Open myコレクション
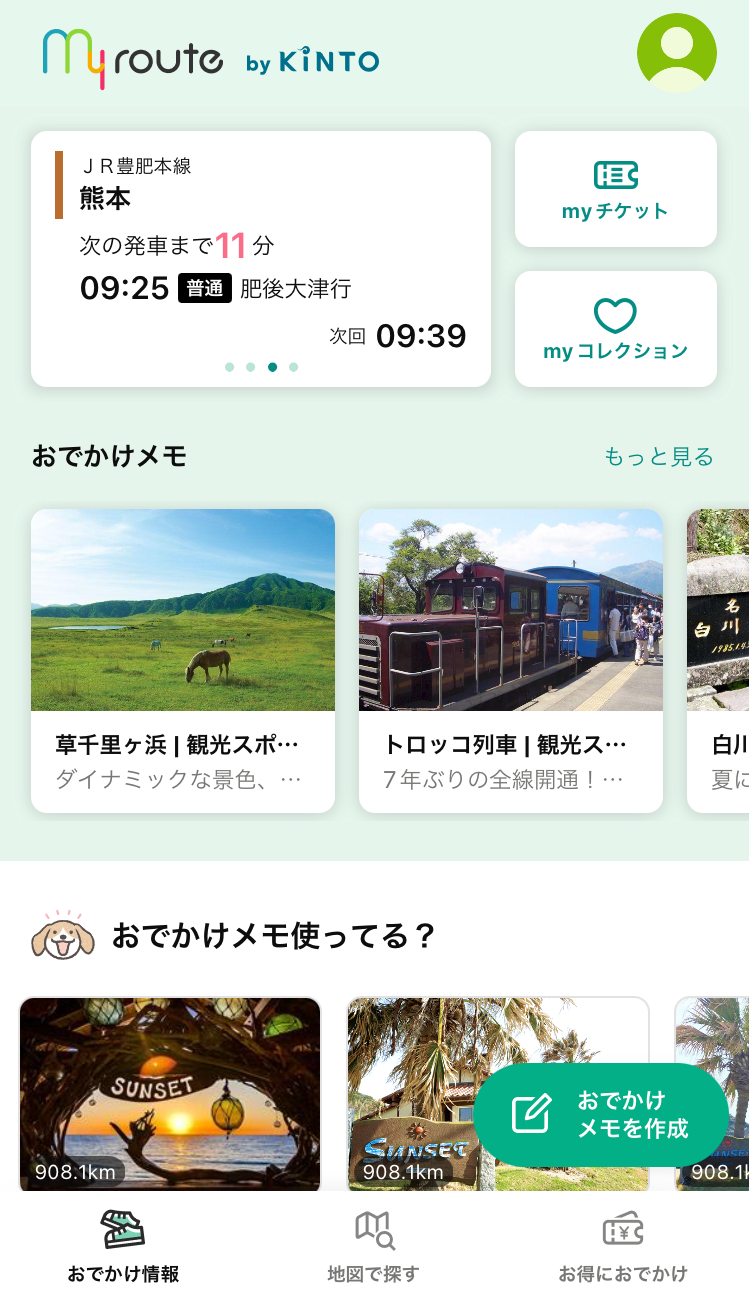This screenshot has height=1289, width=749. (615, 329)
